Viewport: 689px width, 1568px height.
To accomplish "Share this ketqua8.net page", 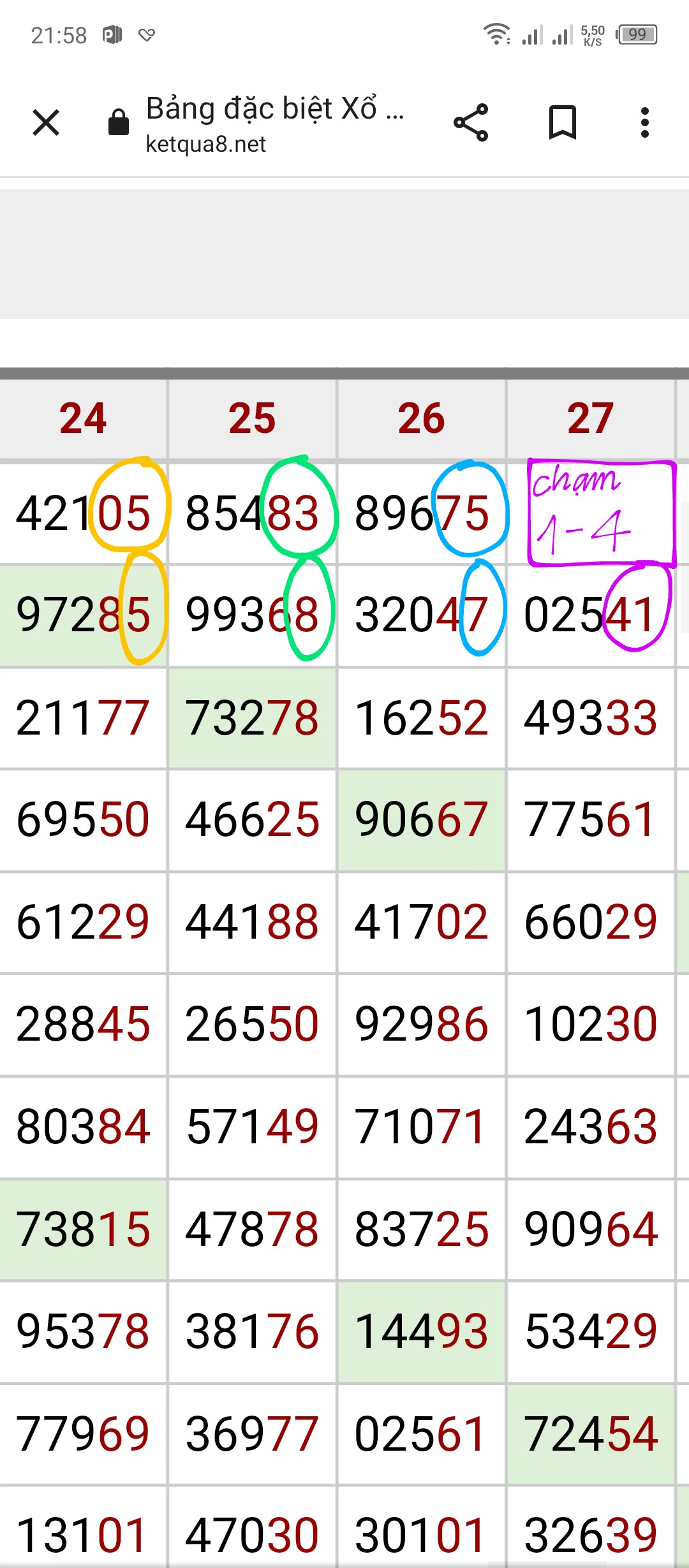I will coord(471,122).
